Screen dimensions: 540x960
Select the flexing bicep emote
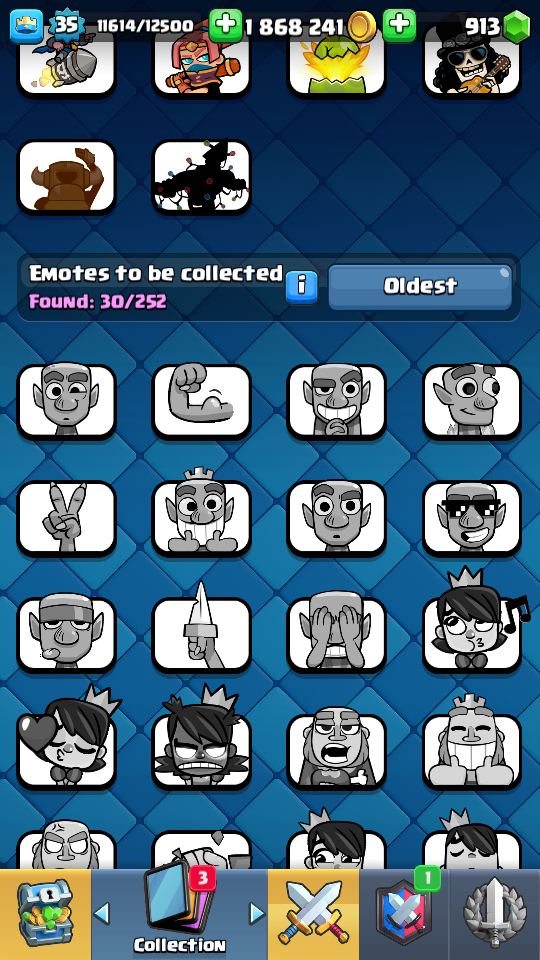(201, 401)
